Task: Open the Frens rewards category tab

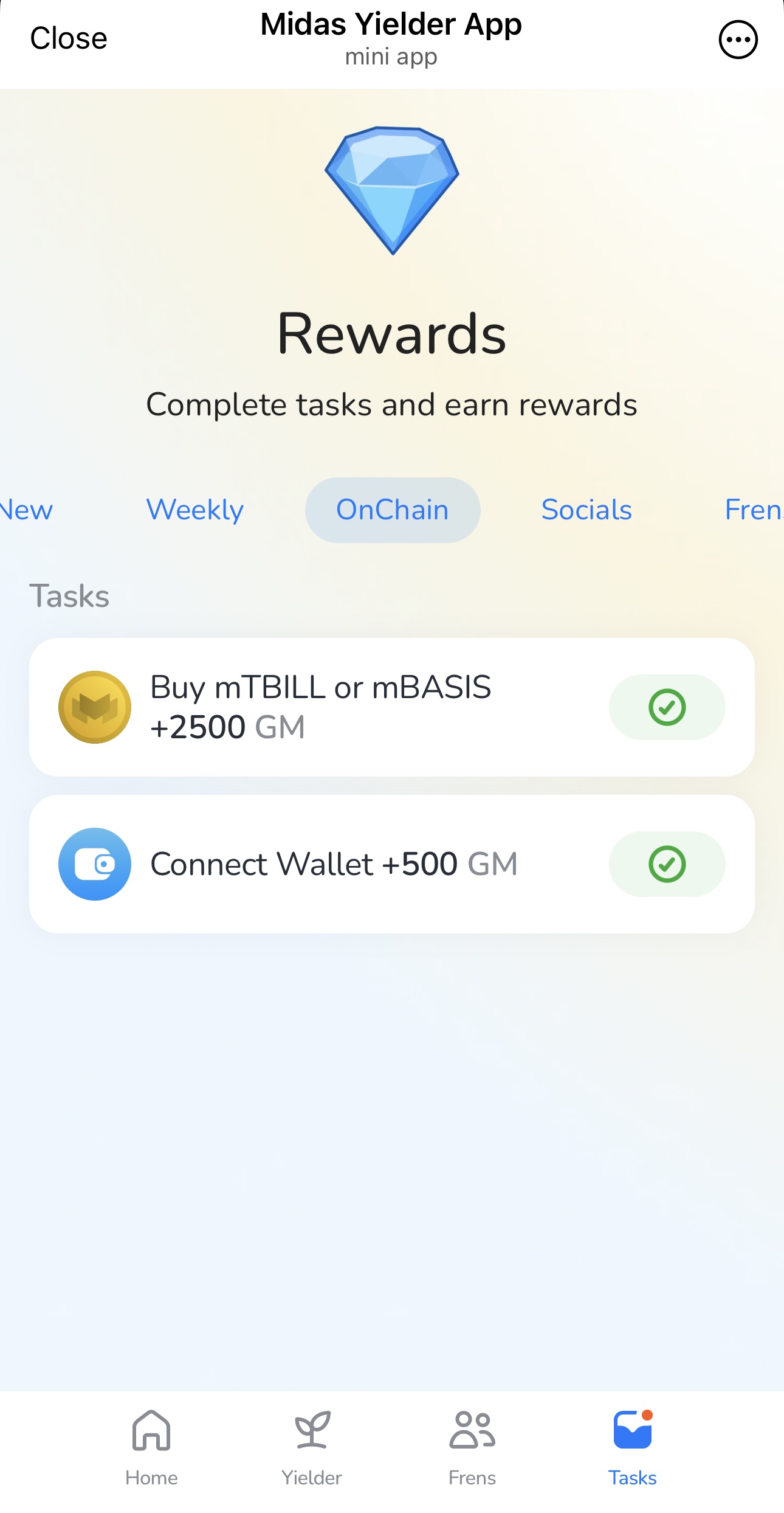Action: [754, 510]
